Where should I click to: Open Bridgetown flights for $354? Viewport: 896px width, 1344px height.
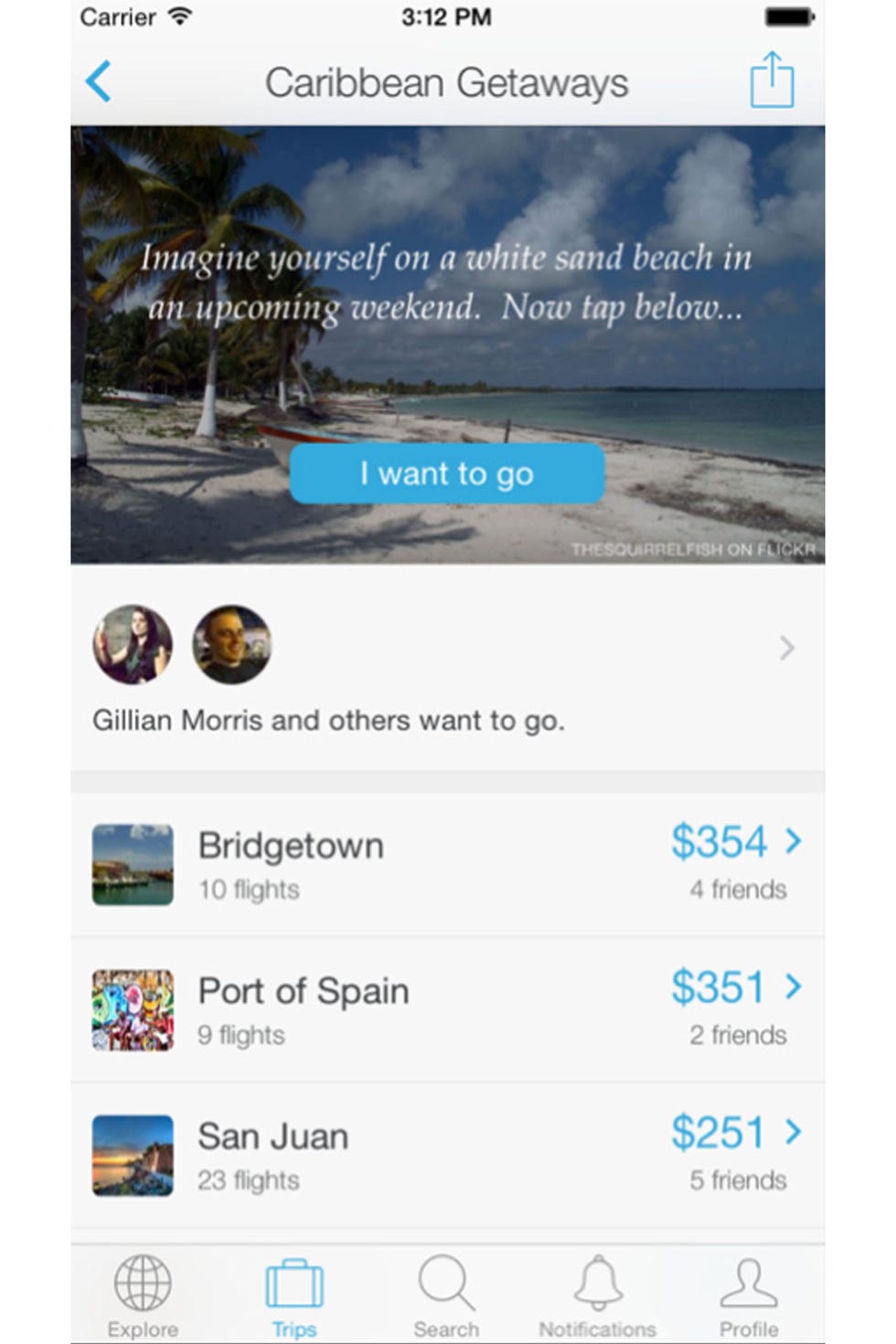(447, 864)
